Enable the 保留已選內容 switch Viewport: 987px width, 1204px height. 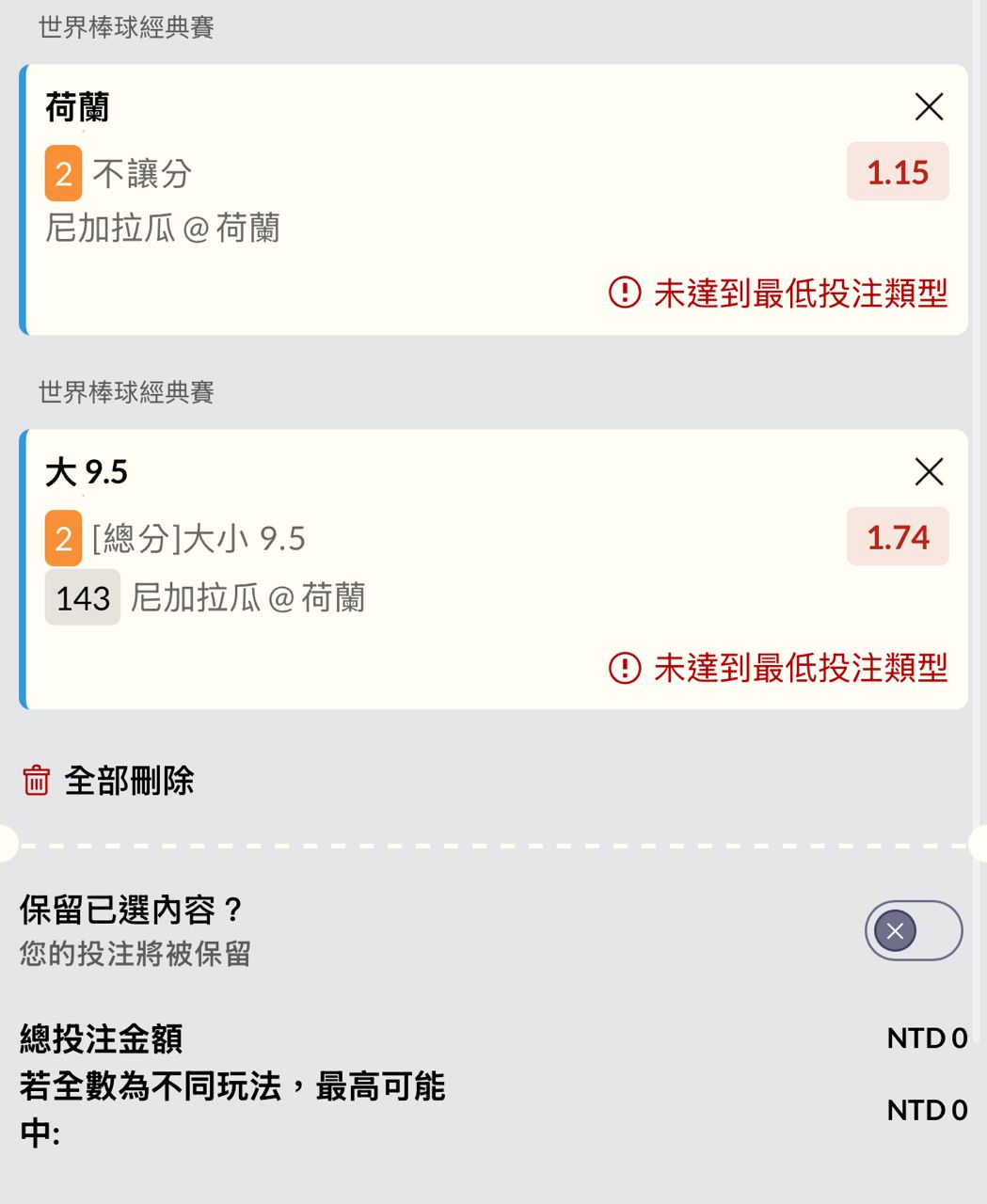[x=913, y=931]
